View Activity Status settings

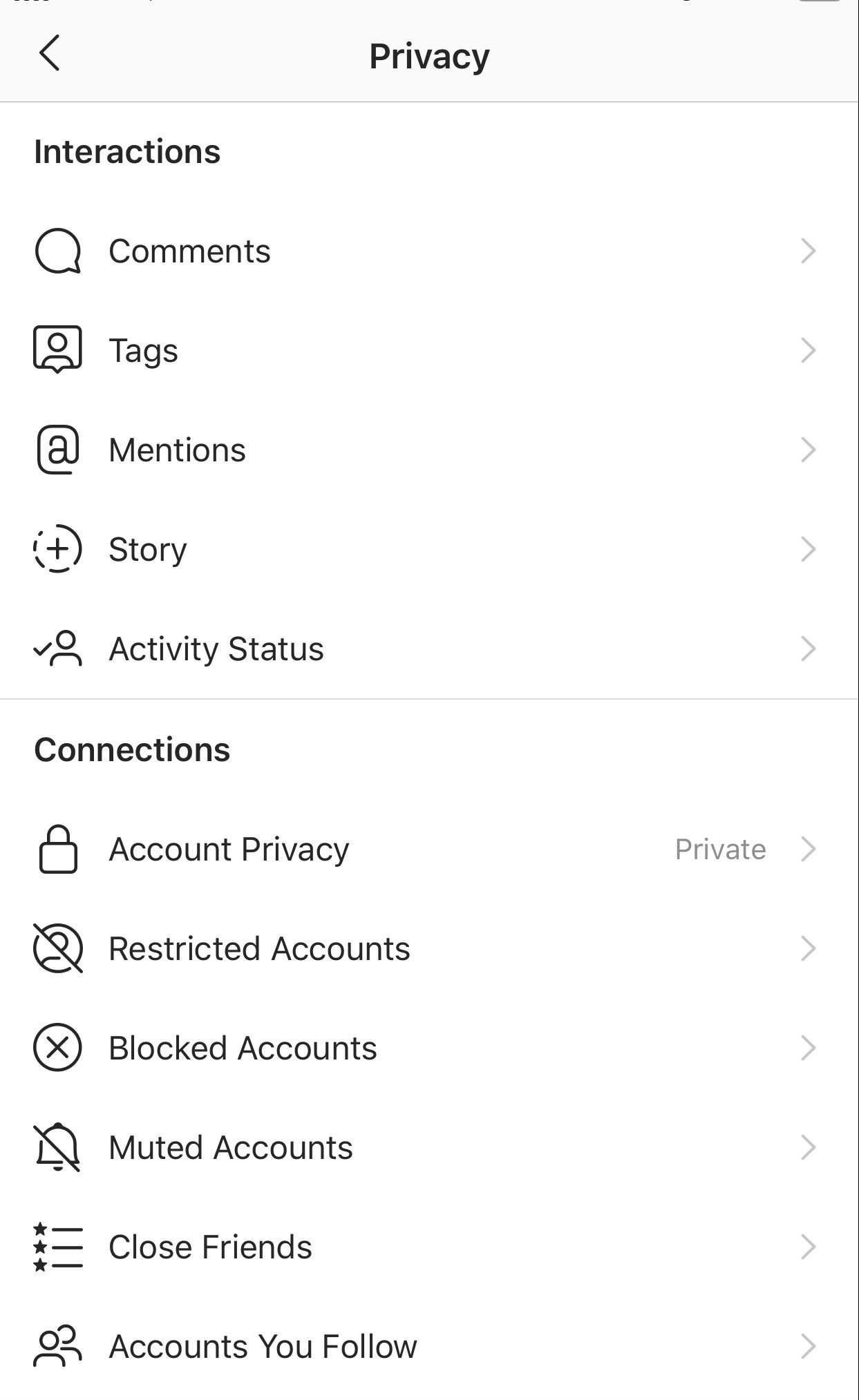tap(429, 649)
